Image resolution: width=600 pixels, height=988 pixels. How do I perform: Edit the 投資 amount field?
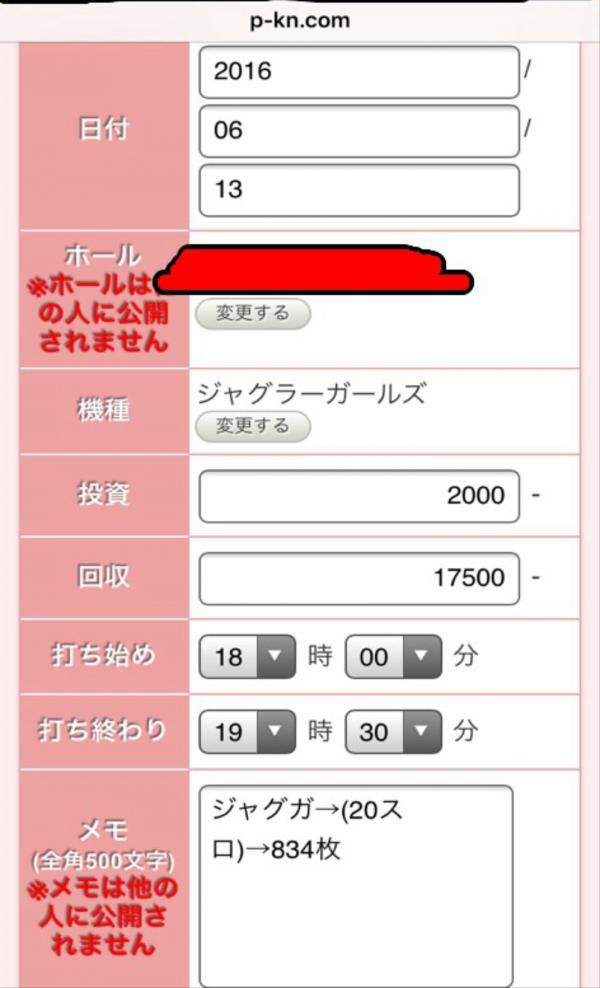(359, 496)
